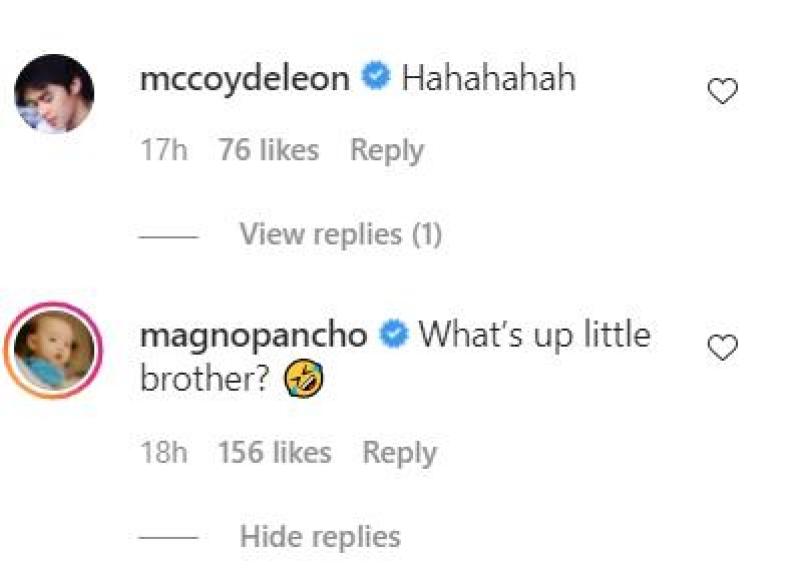View the 76 likes on mccoydeleon's comment

click(x=268, y=151)
